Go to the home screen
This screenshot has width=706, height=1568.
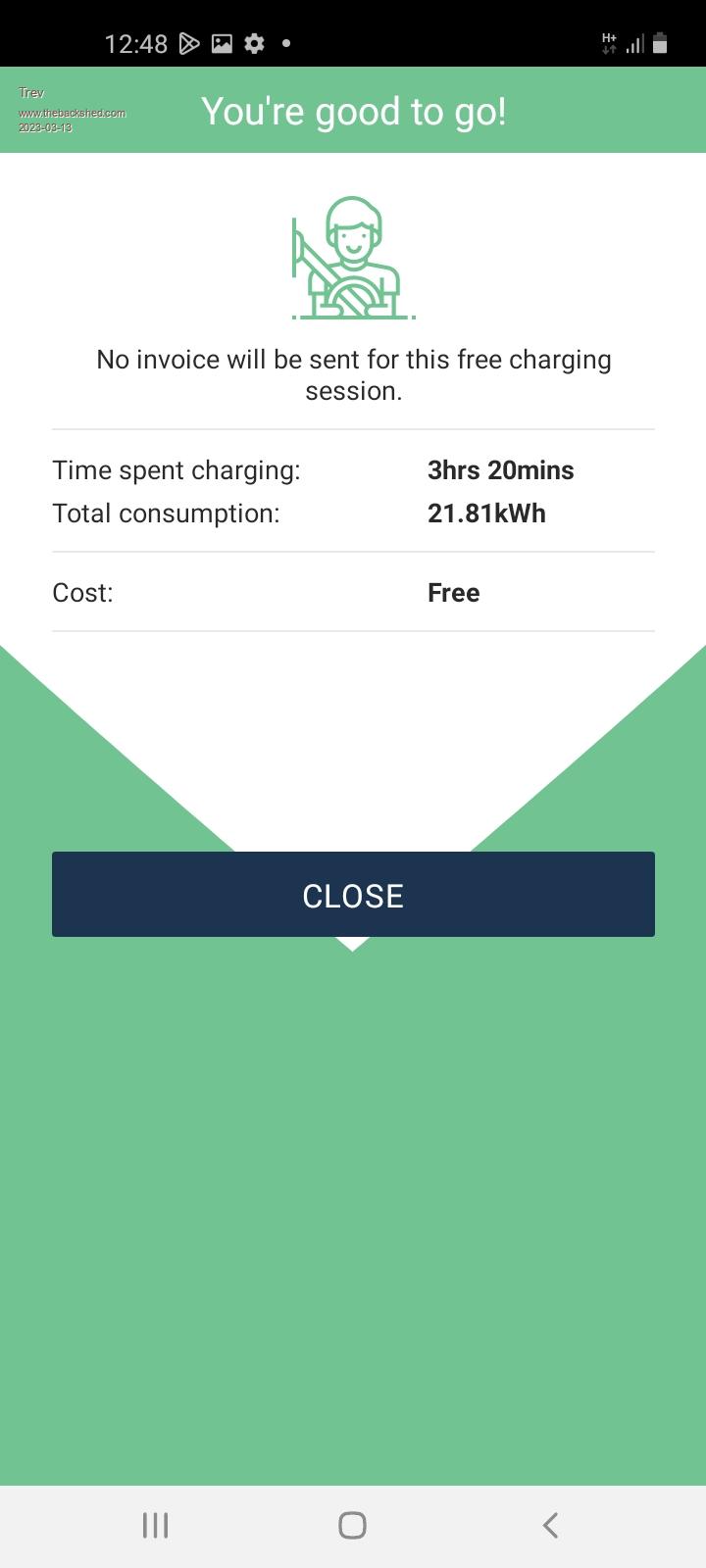coord(352,1525)
